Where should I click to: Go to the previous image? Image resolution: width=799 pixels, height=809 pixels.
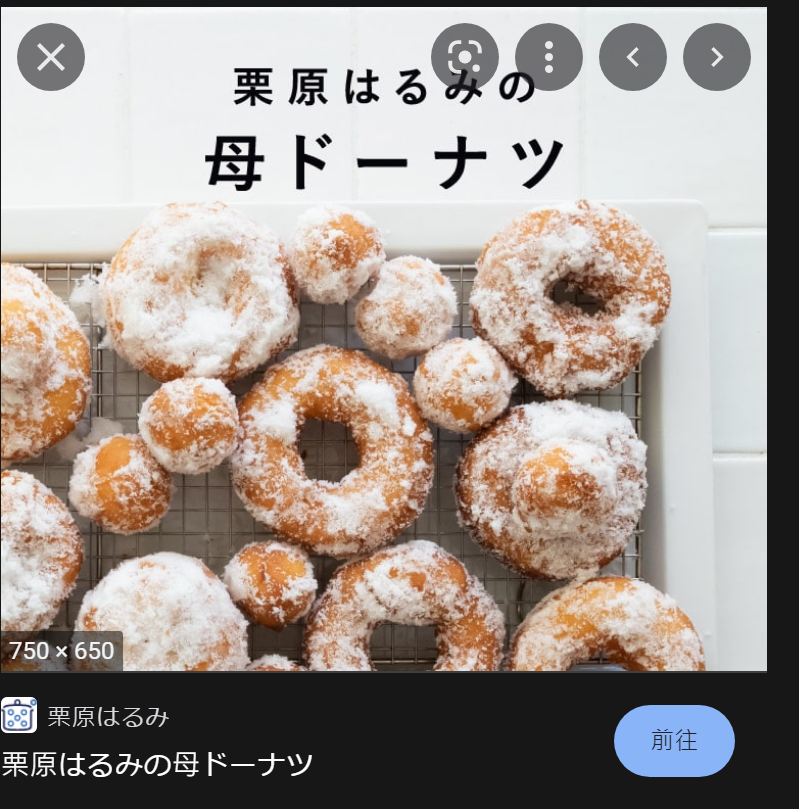click(x=633, y=57)
